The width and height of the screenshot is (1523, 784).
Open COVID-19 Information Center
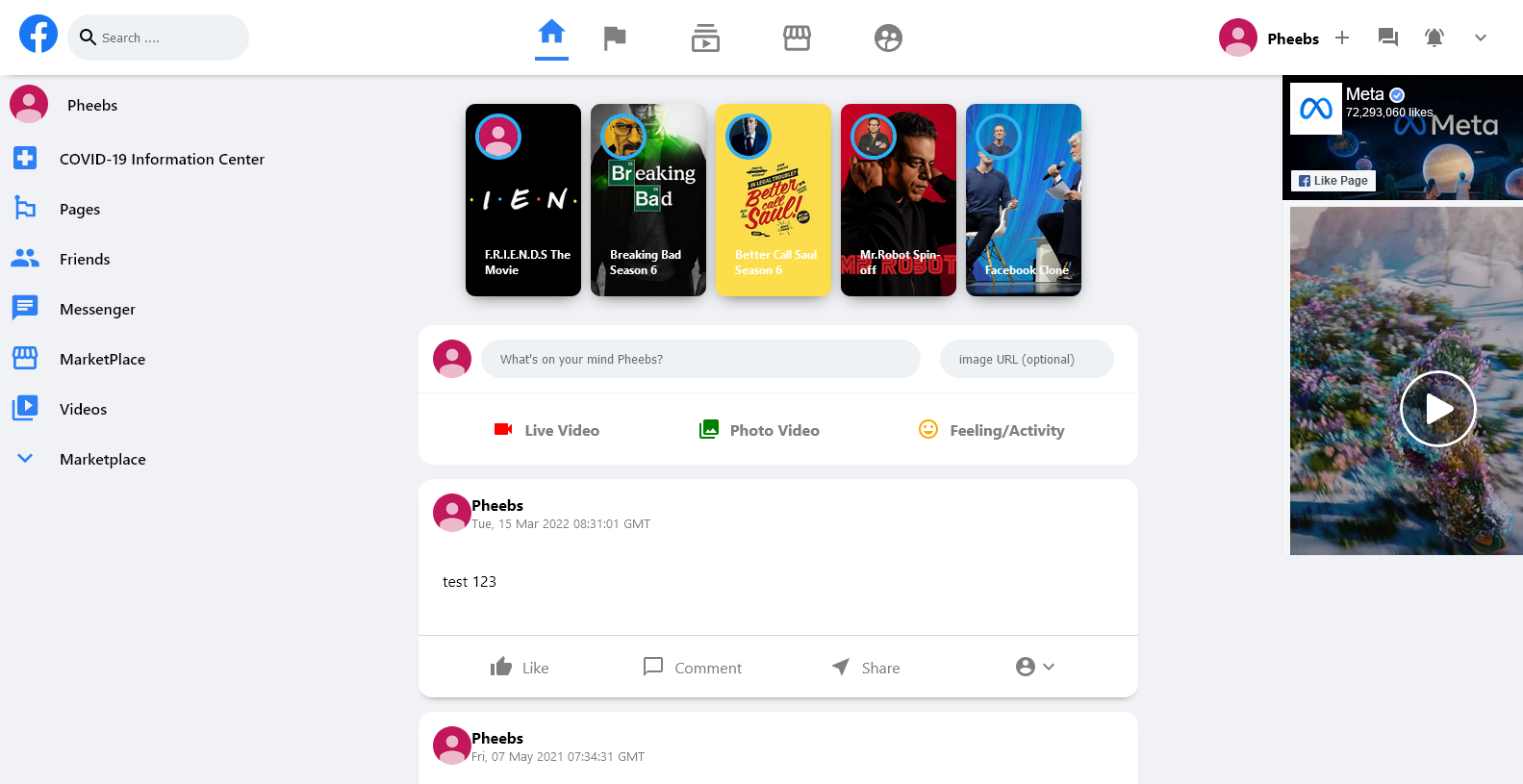pos(162,159)
